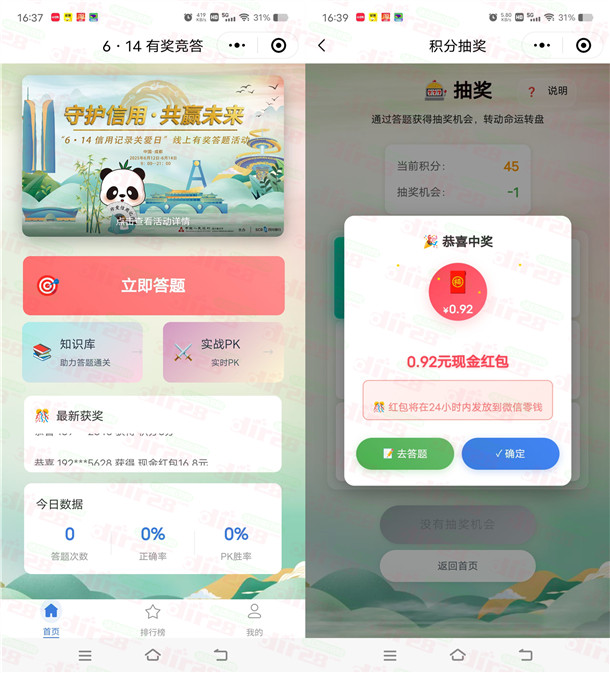The image size is (610, 673).
Task: Go to the 我的 profile tab
Action: [x=254, y=618]
